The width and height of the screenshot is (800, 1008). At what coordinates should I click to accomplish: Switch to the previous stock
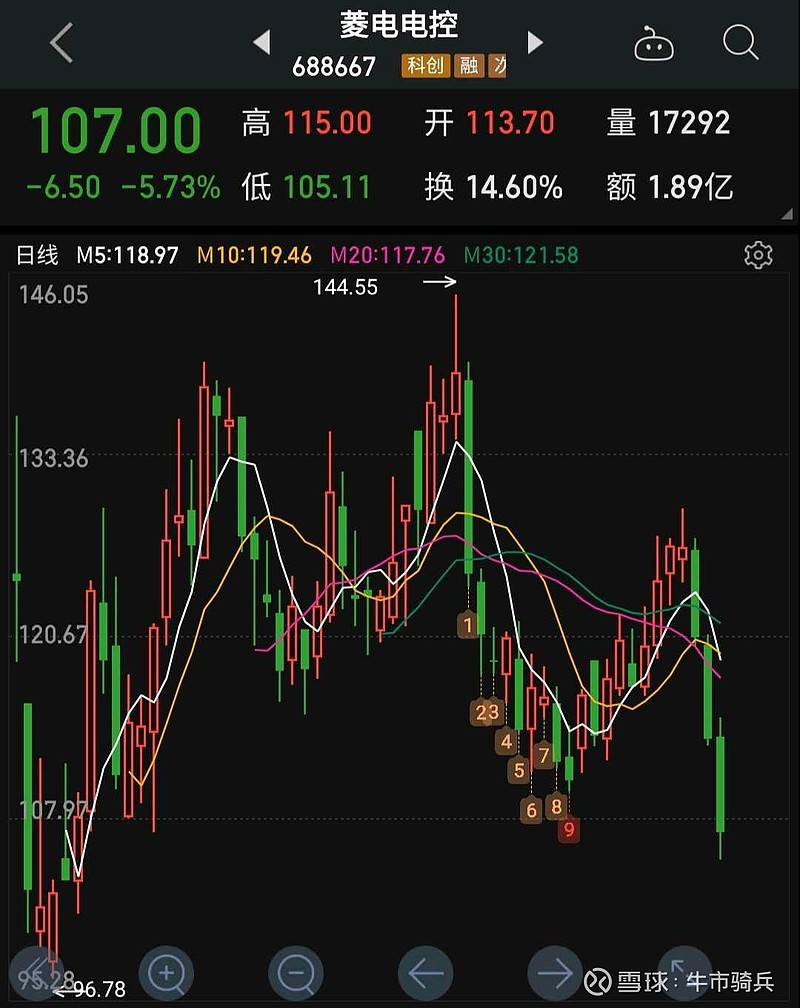(x=261, y=42)
